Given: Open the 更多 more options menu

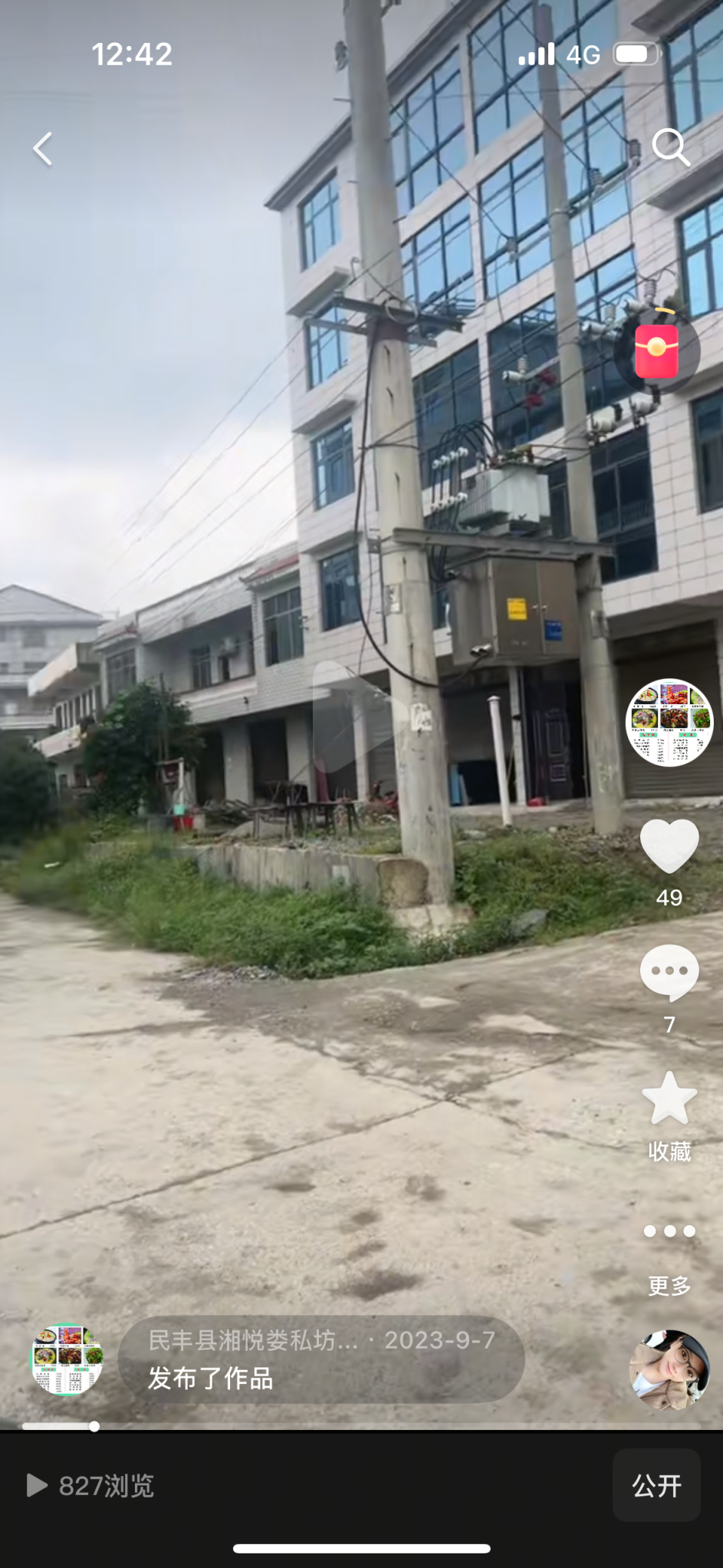Looking at the screenshot, I should tap(669, 1231).
